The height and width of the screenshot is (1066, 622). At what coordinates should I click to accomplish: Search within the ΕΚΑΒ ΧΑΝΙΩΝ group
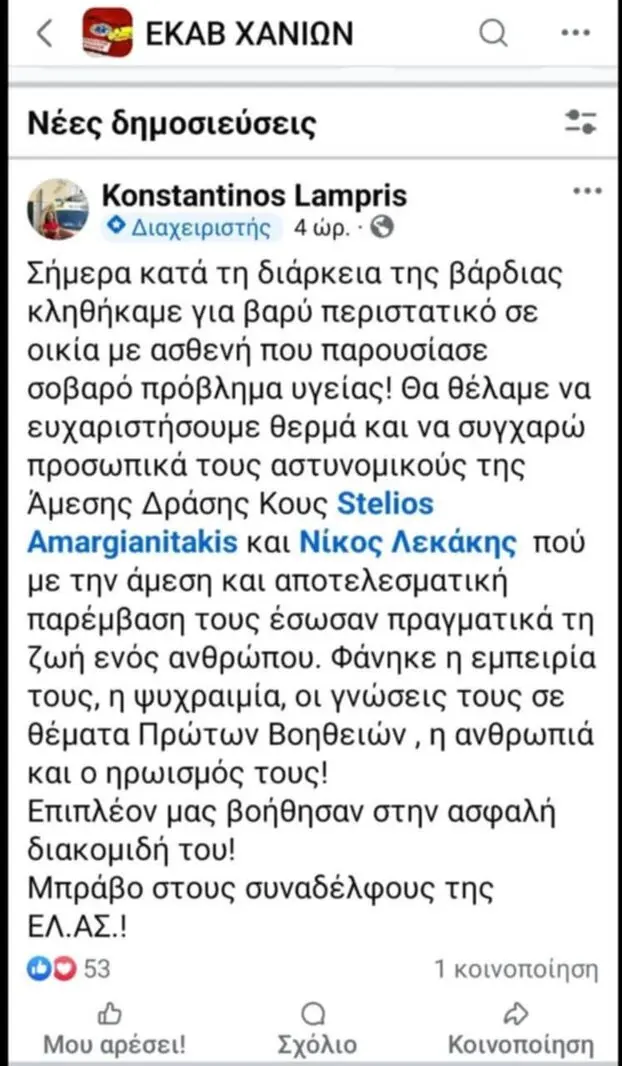tap(493, 34)
